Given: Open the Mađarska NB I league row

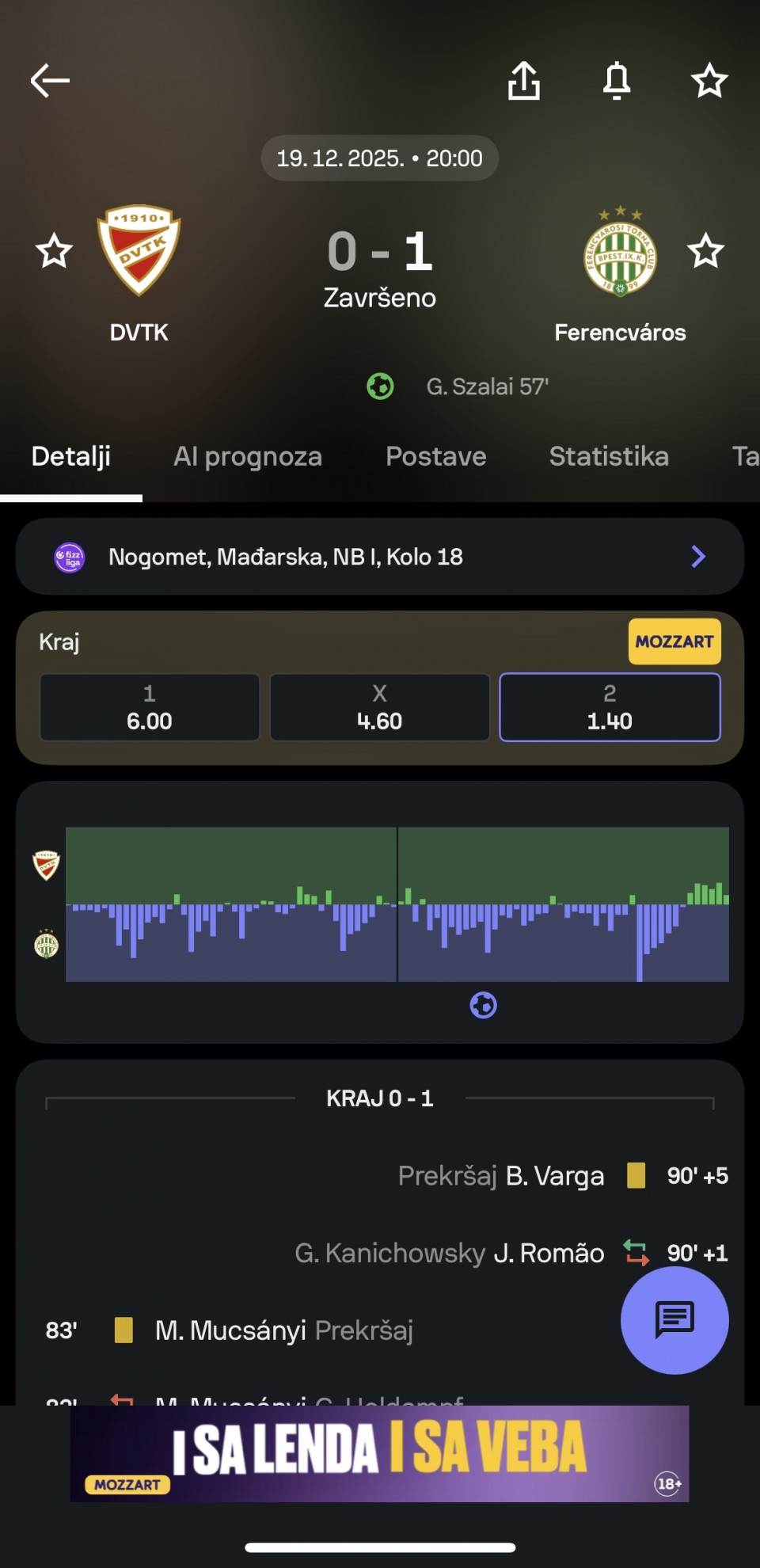Looking at the screenshot, I should tap(380, 557).
